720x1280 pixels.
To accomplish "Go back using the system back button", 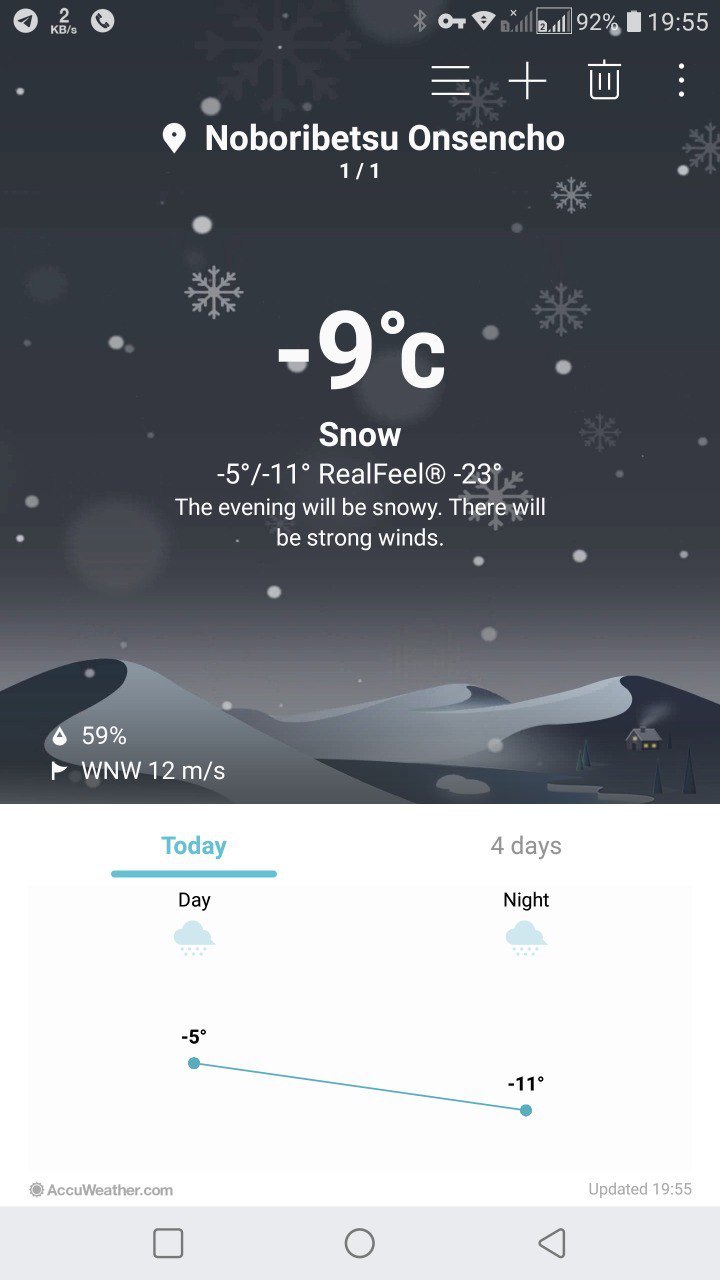I will pos(551,1243).
